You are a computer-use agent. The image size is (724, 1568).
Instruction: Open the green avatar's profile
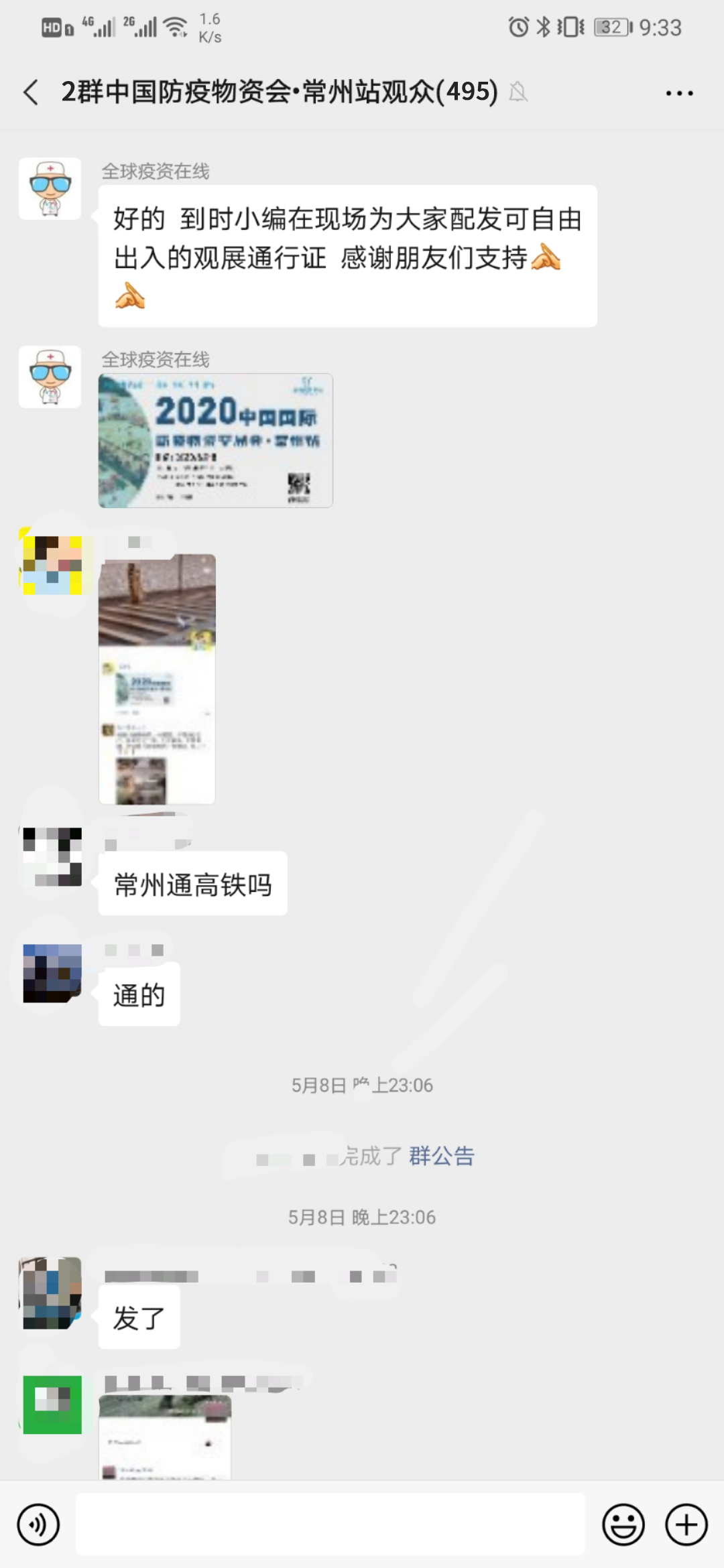pos(52,1404)
